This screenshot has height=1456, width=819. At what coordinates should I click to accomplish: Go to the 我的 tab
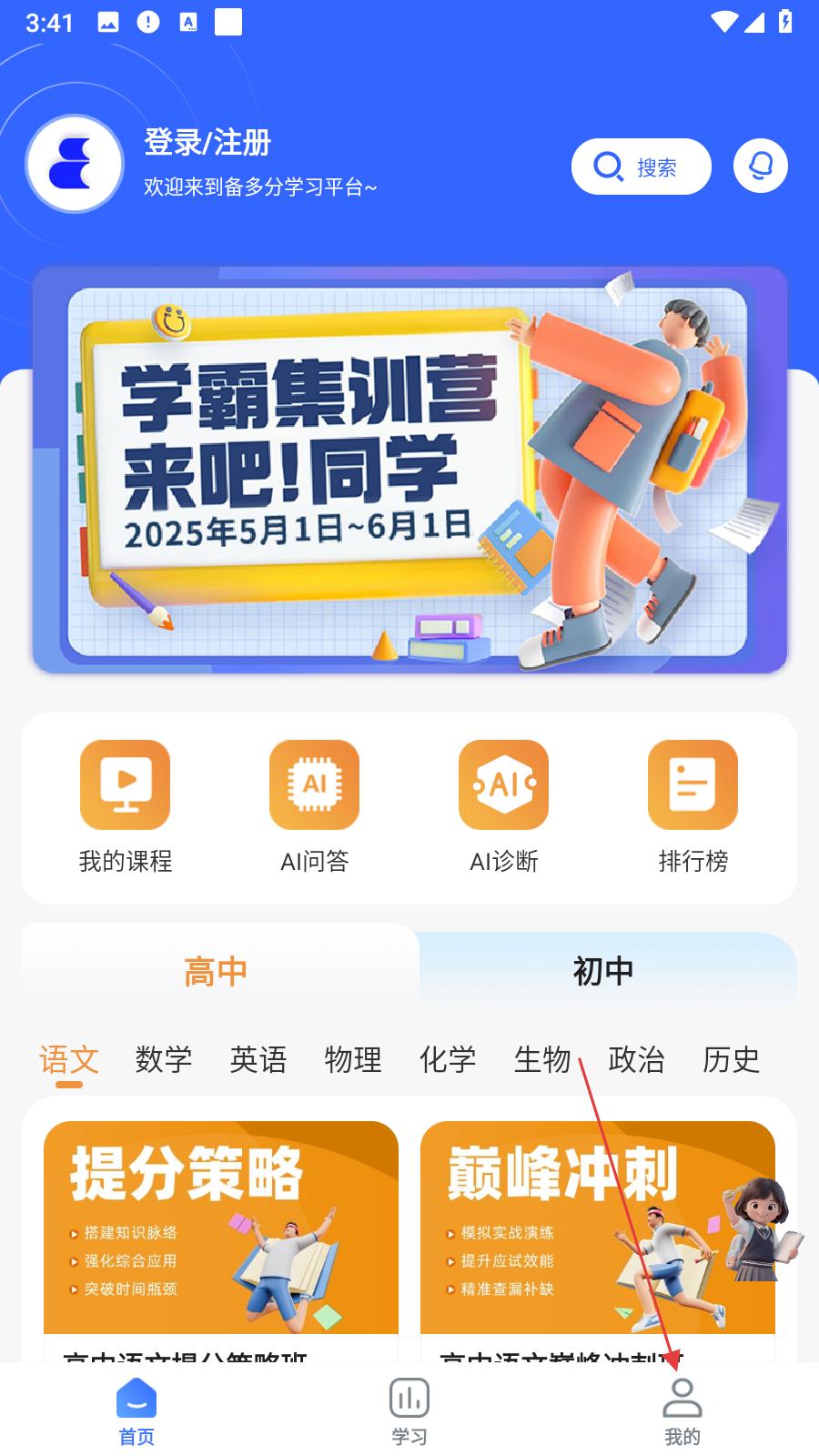point(682,1410)
